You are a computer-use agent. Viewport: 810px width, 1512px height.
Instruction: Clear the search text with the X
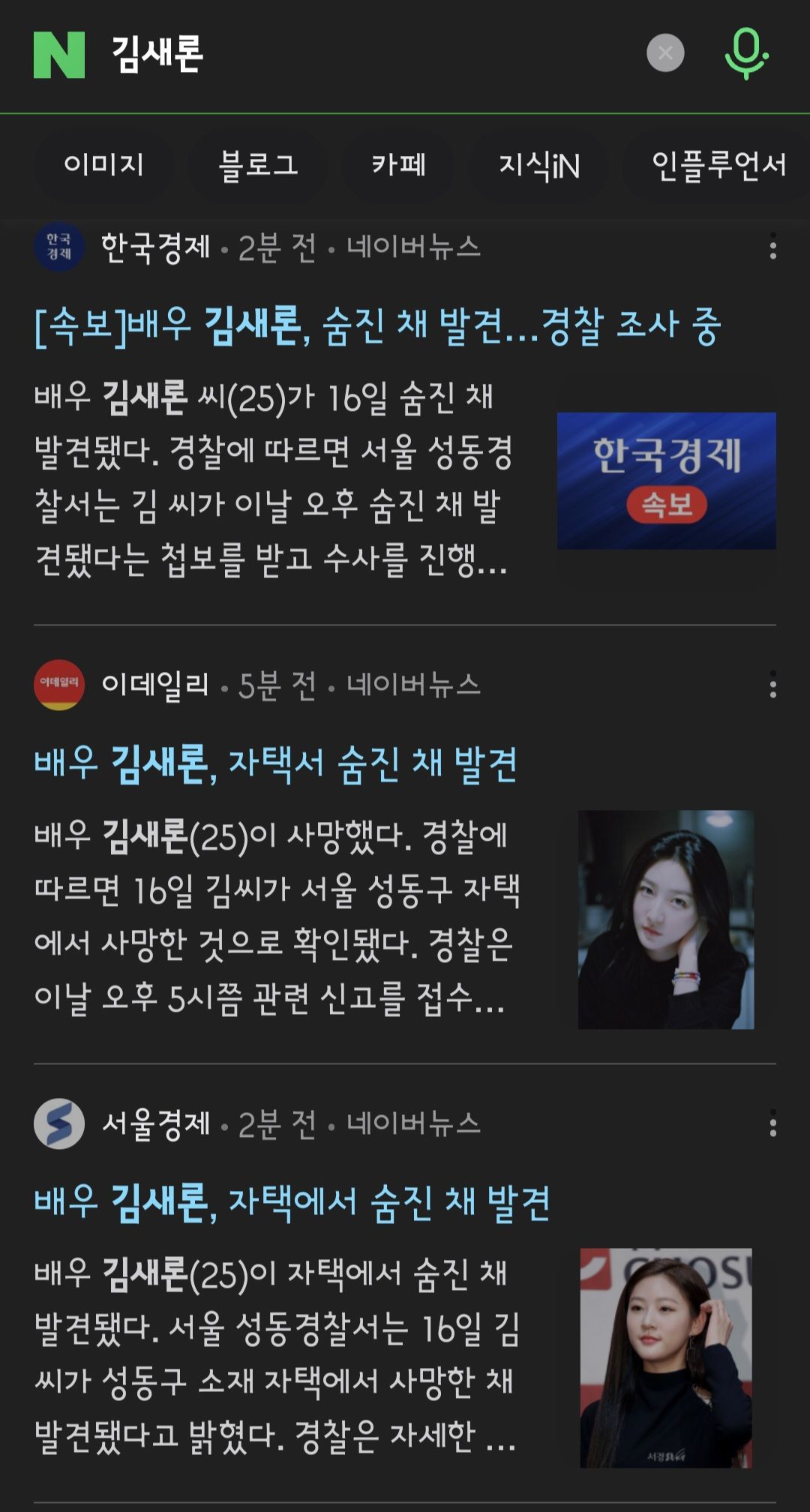pyautogui.click(x=665, y=53)
